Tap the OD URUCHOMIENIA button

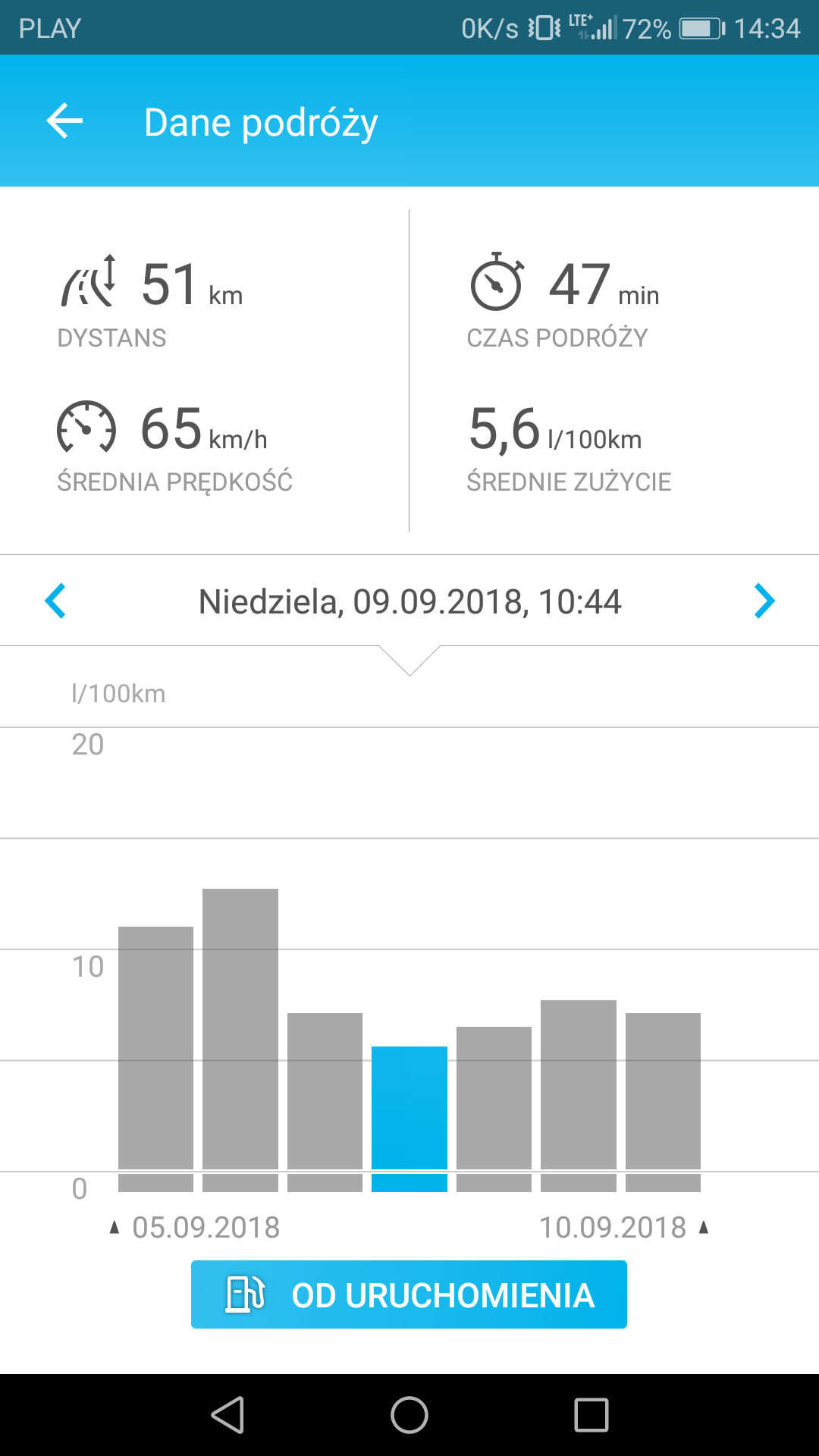click(x=409, y=1294)
